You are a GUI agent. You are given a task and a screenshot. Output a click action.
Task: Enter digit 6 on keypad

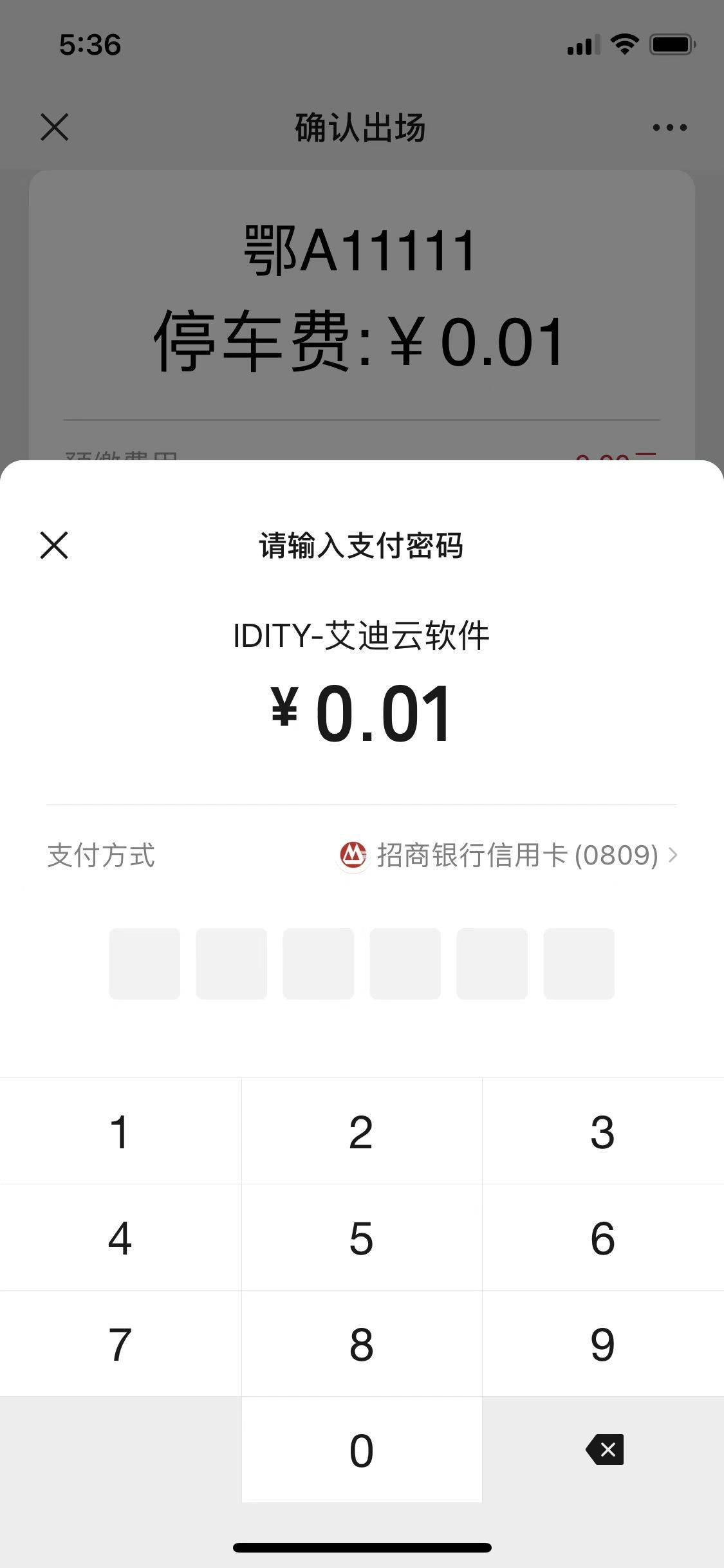pos(603,1237)
